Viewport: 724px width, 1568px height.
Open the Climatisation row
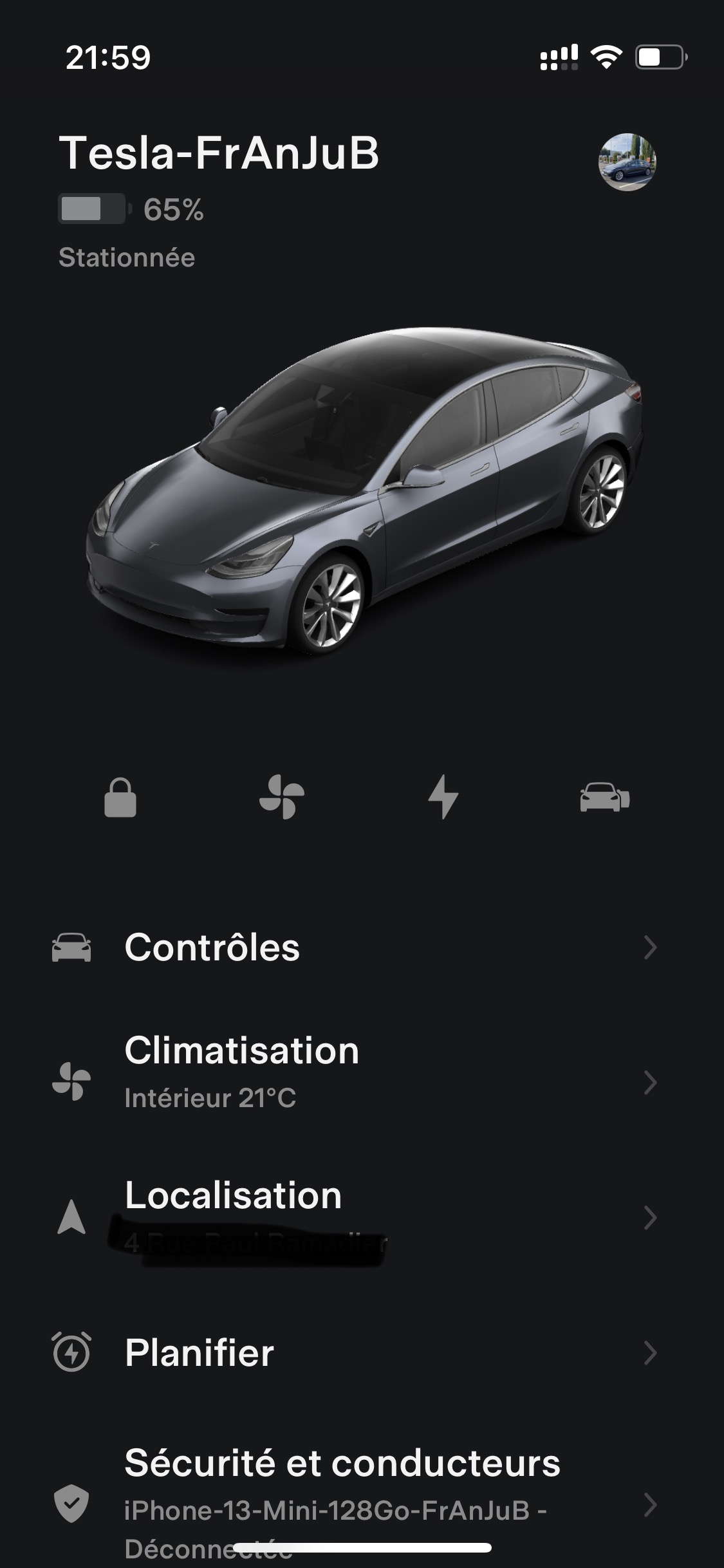[354, 1081]
